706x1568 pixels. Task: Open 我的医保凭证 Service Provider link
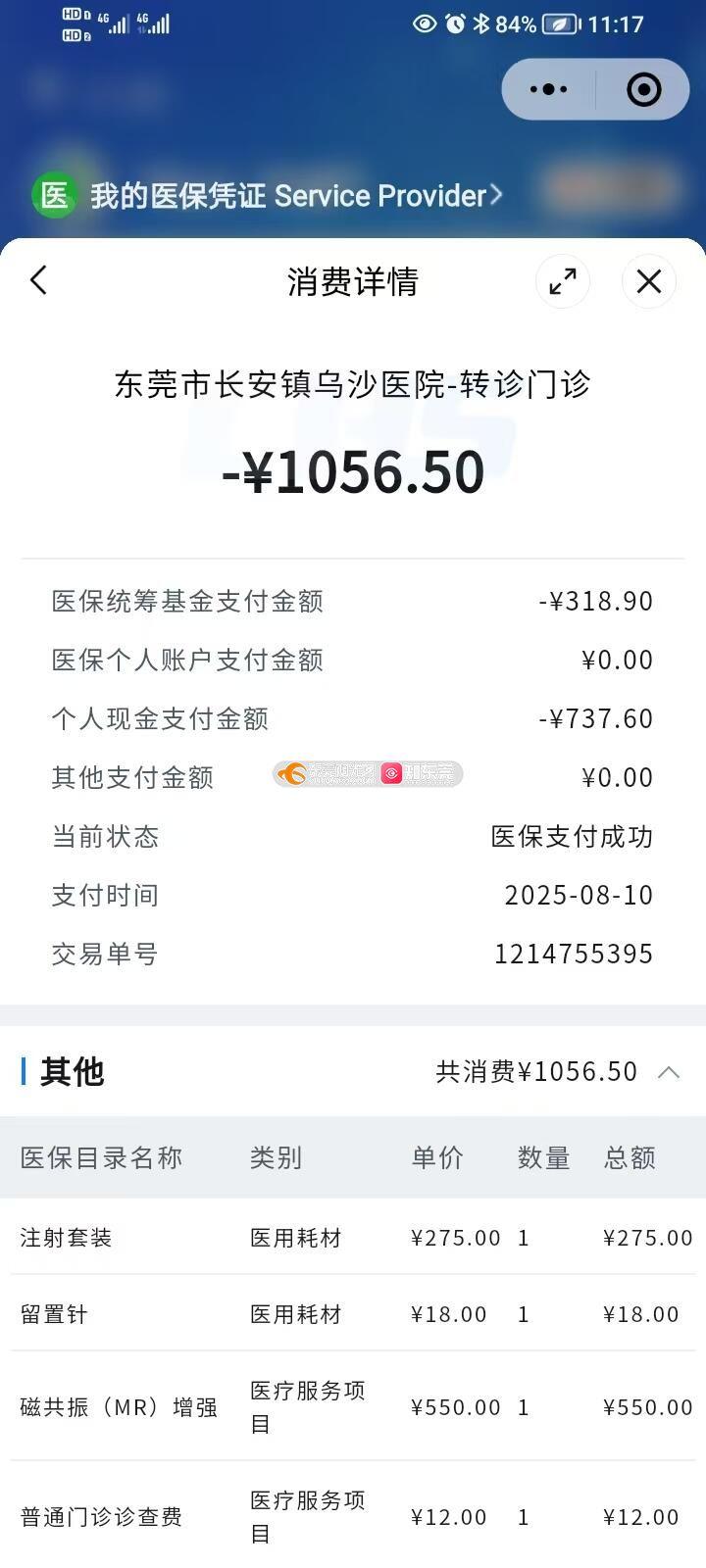[270, 195]
